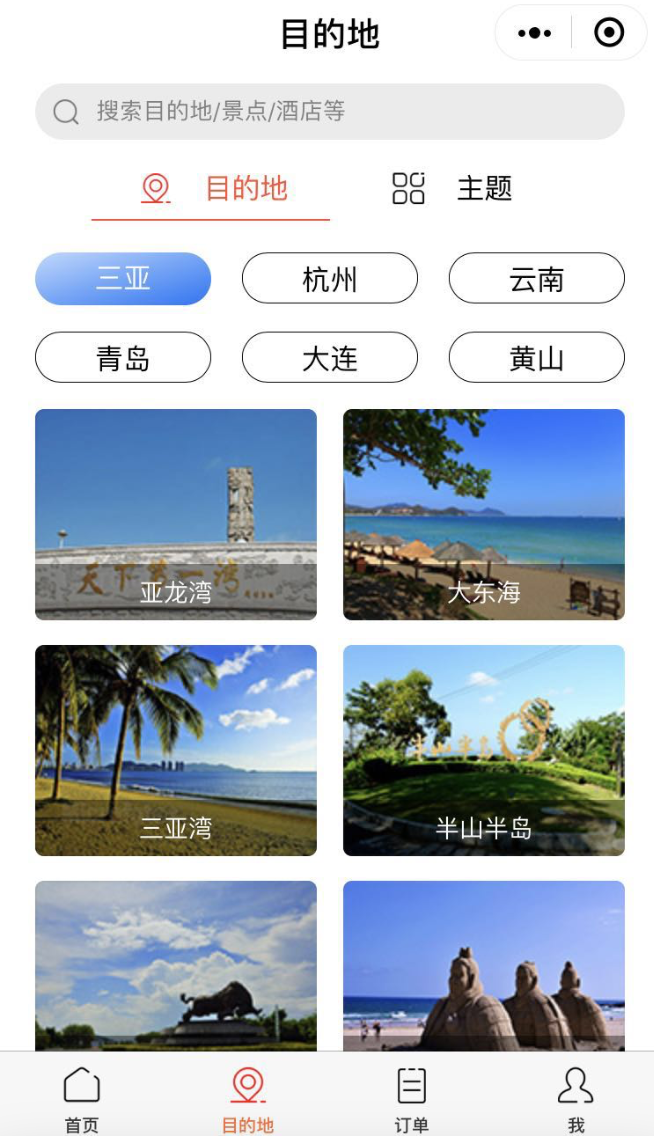
Task: Tap the search box for destinations and hotels
Action: 330,112
